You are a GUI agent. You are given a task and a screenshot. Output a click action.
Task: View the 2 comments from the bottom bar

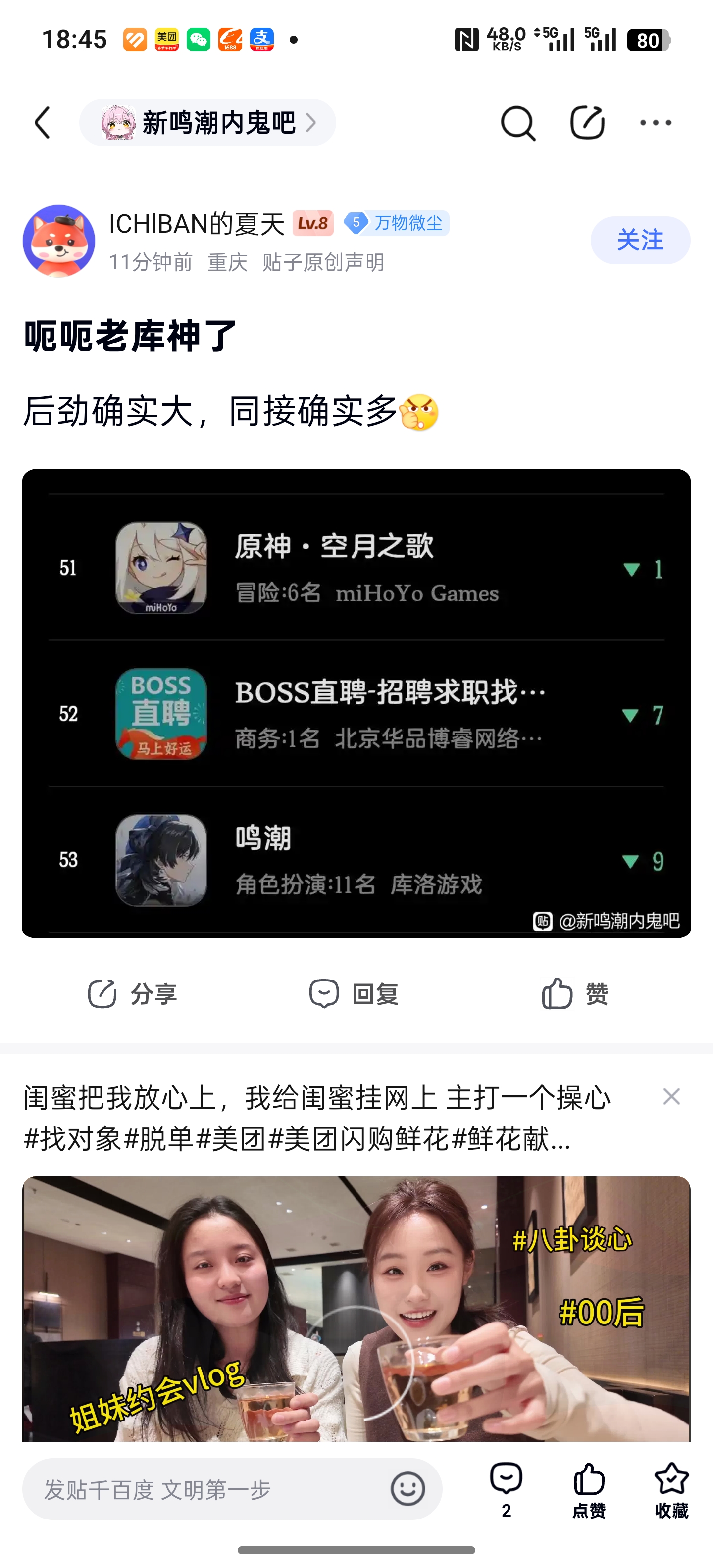tap(506, 1490)
